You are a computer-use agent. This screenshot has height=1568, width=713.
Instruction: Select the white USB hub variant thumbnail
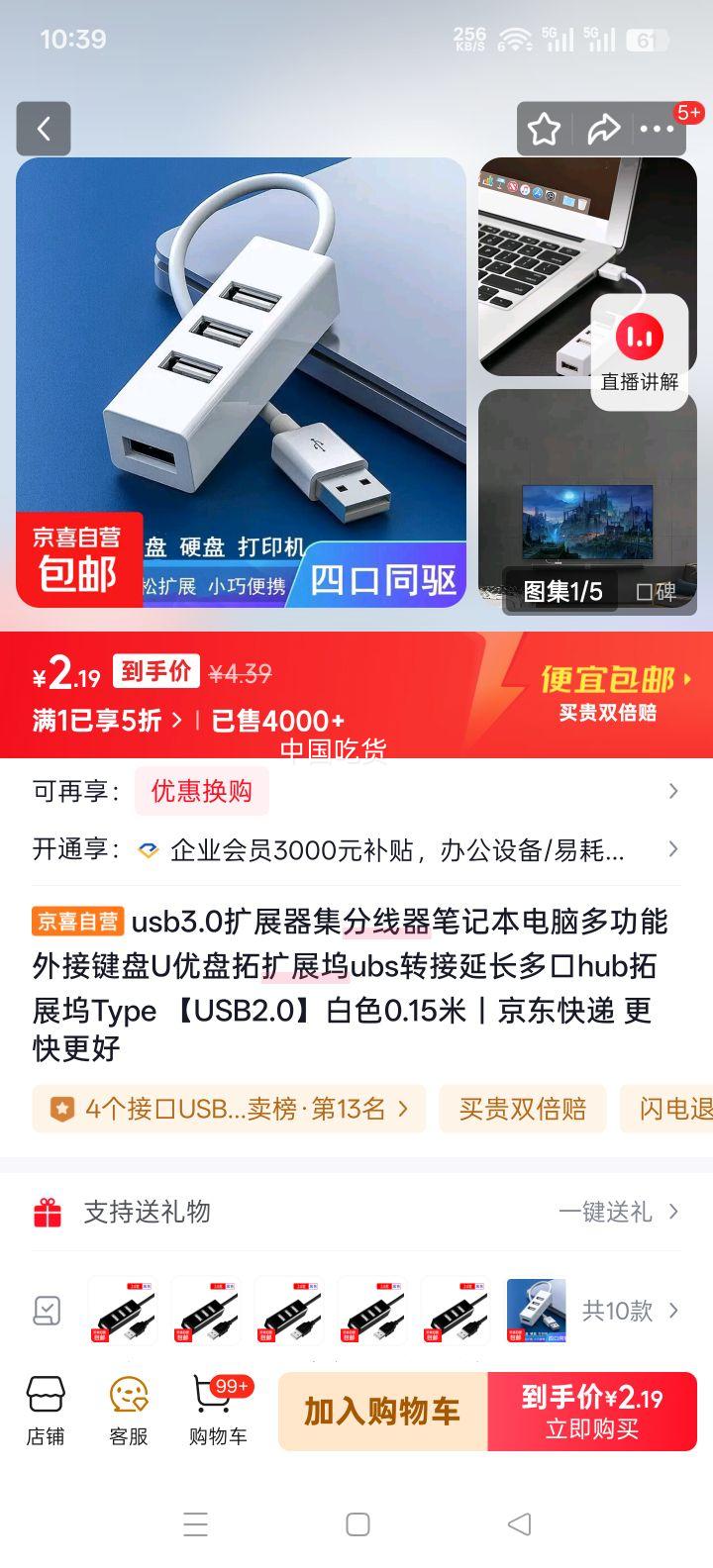[537, 1309]
